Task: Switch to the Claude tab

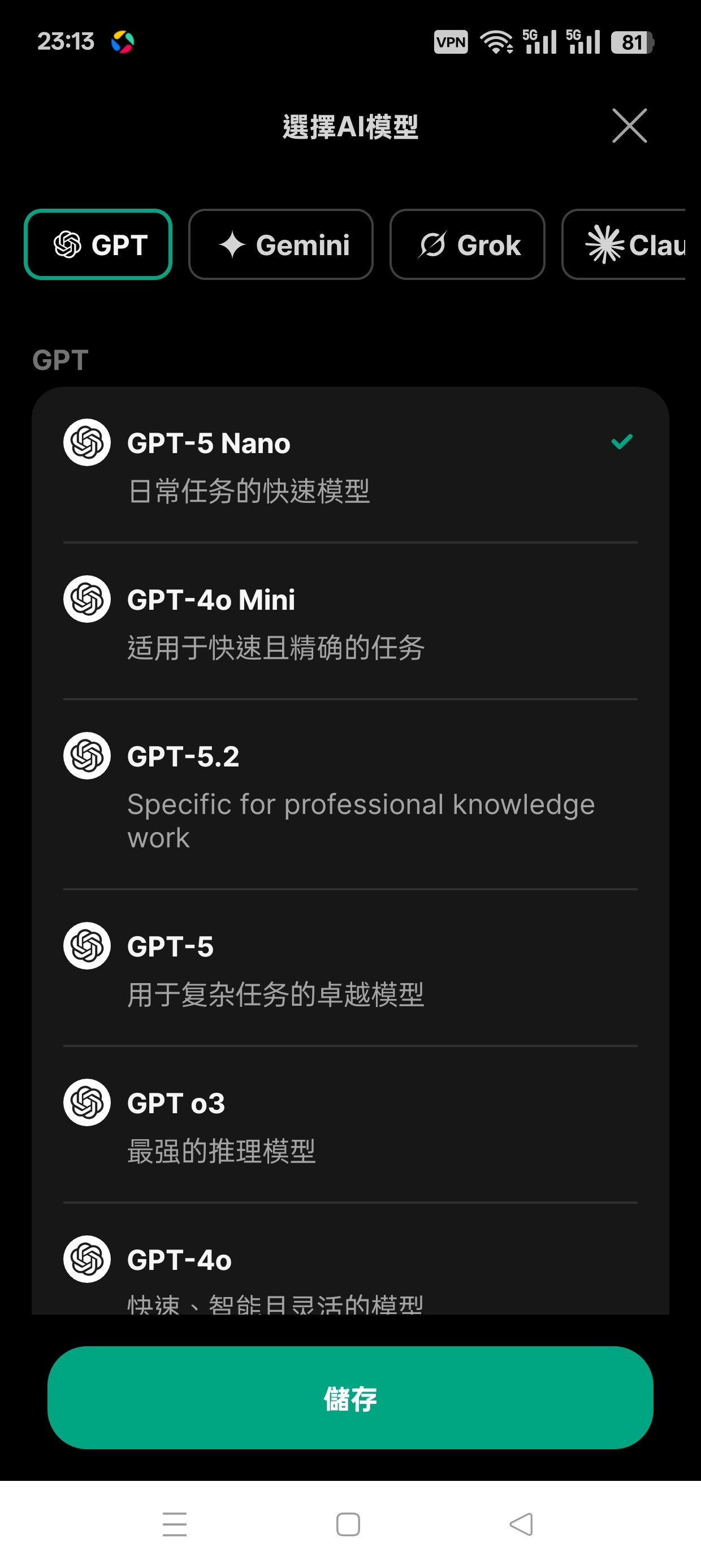Action: [x=624, y=245]
